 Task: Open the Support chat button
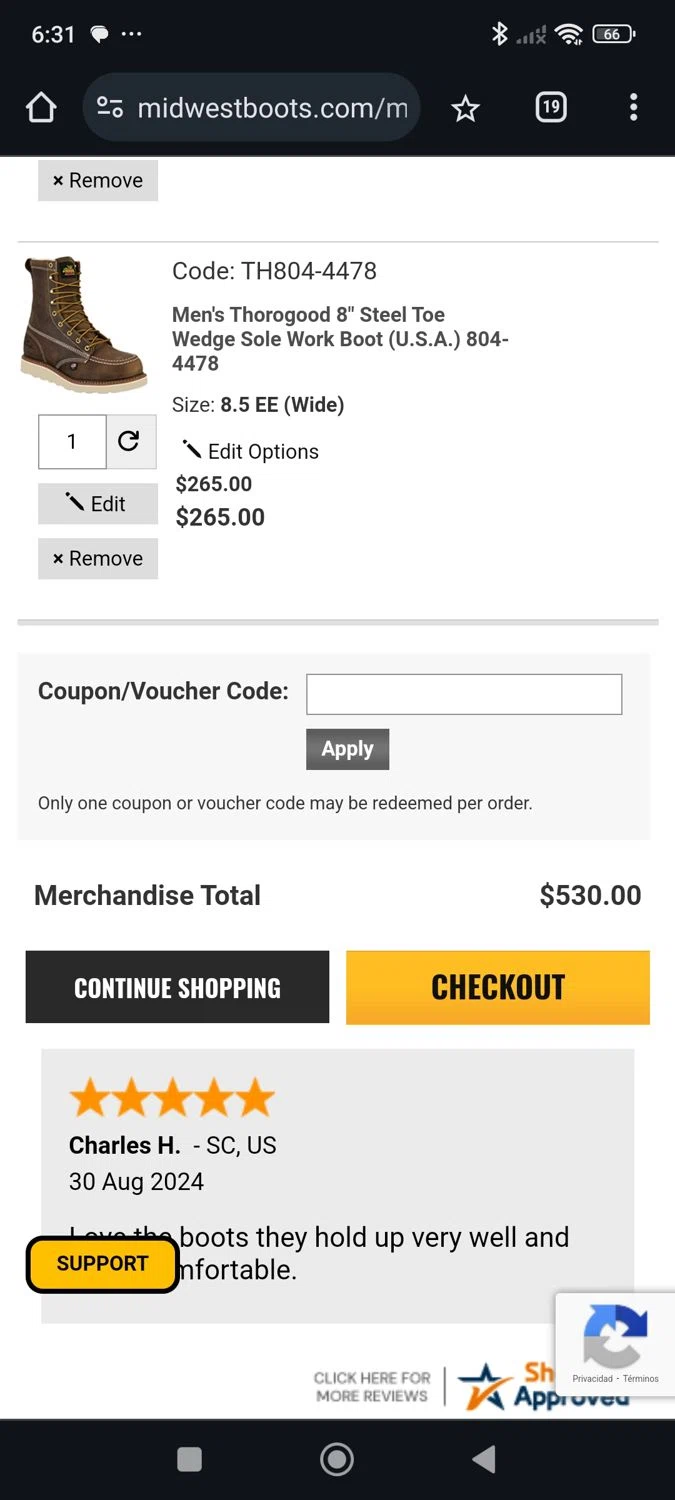(x=102, y=1264)
